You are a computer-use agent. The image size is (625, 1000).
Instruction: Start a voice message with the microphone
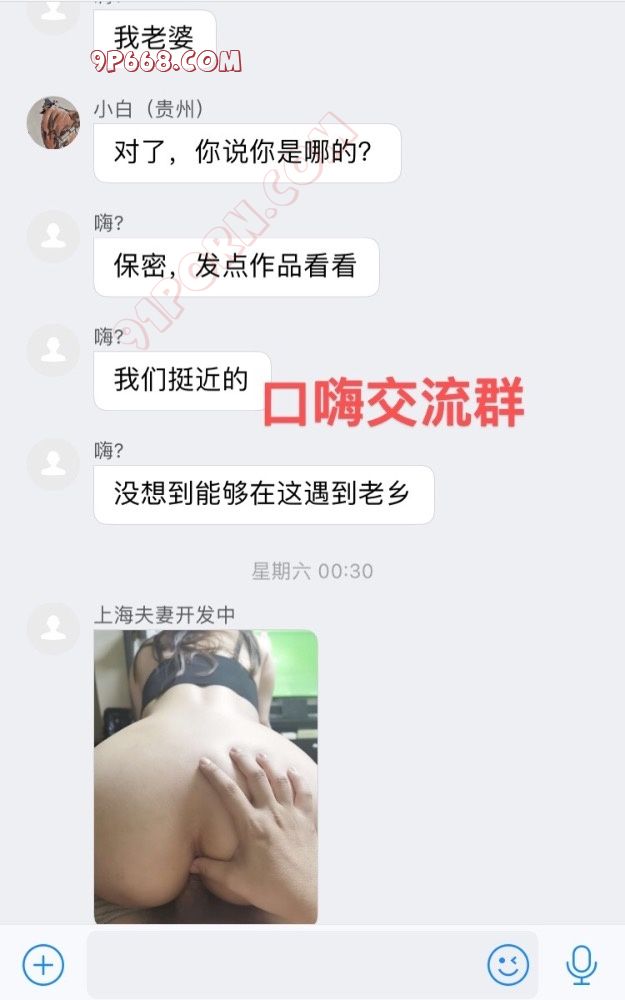pyautogui.click(x=581, y=965)
